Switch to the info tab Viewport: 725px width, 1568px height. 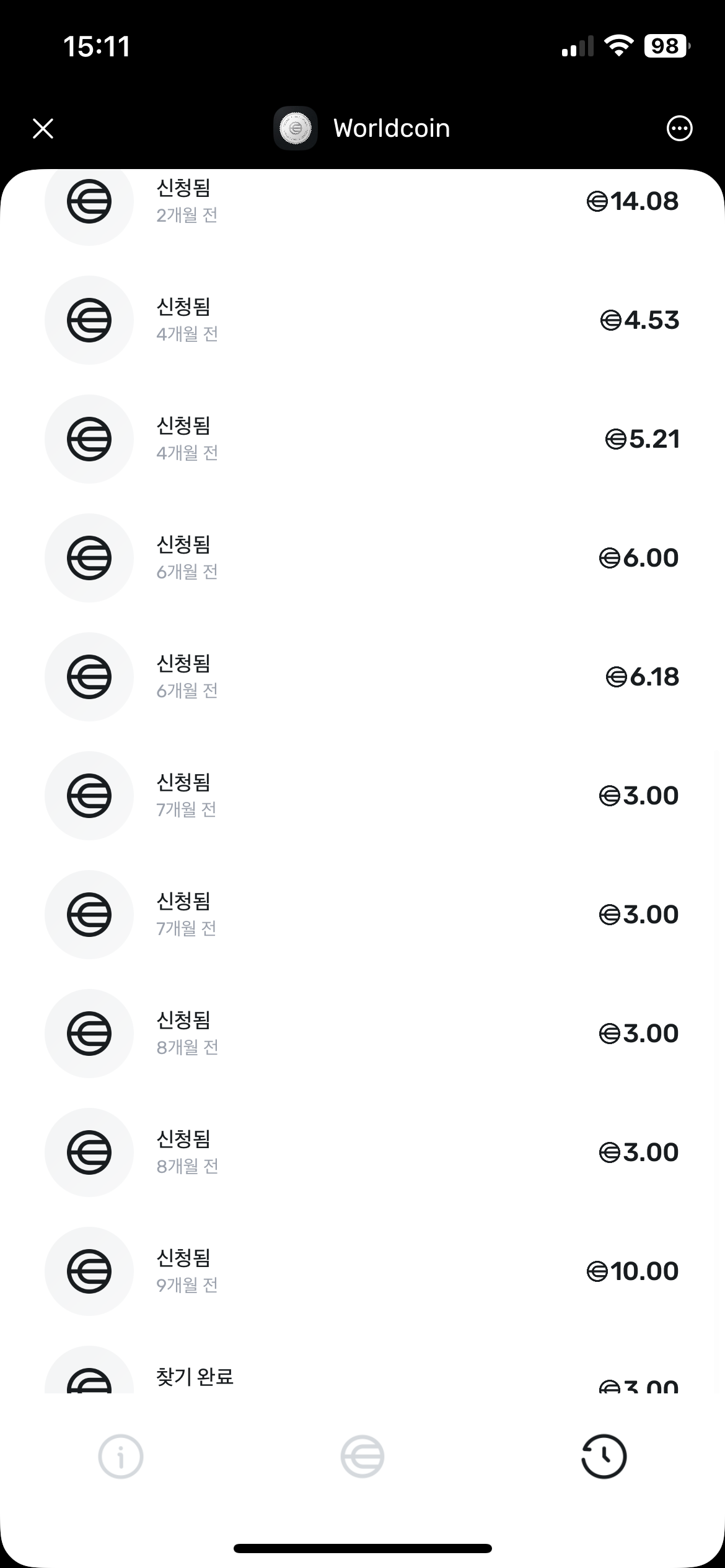tap(121, 1457)
